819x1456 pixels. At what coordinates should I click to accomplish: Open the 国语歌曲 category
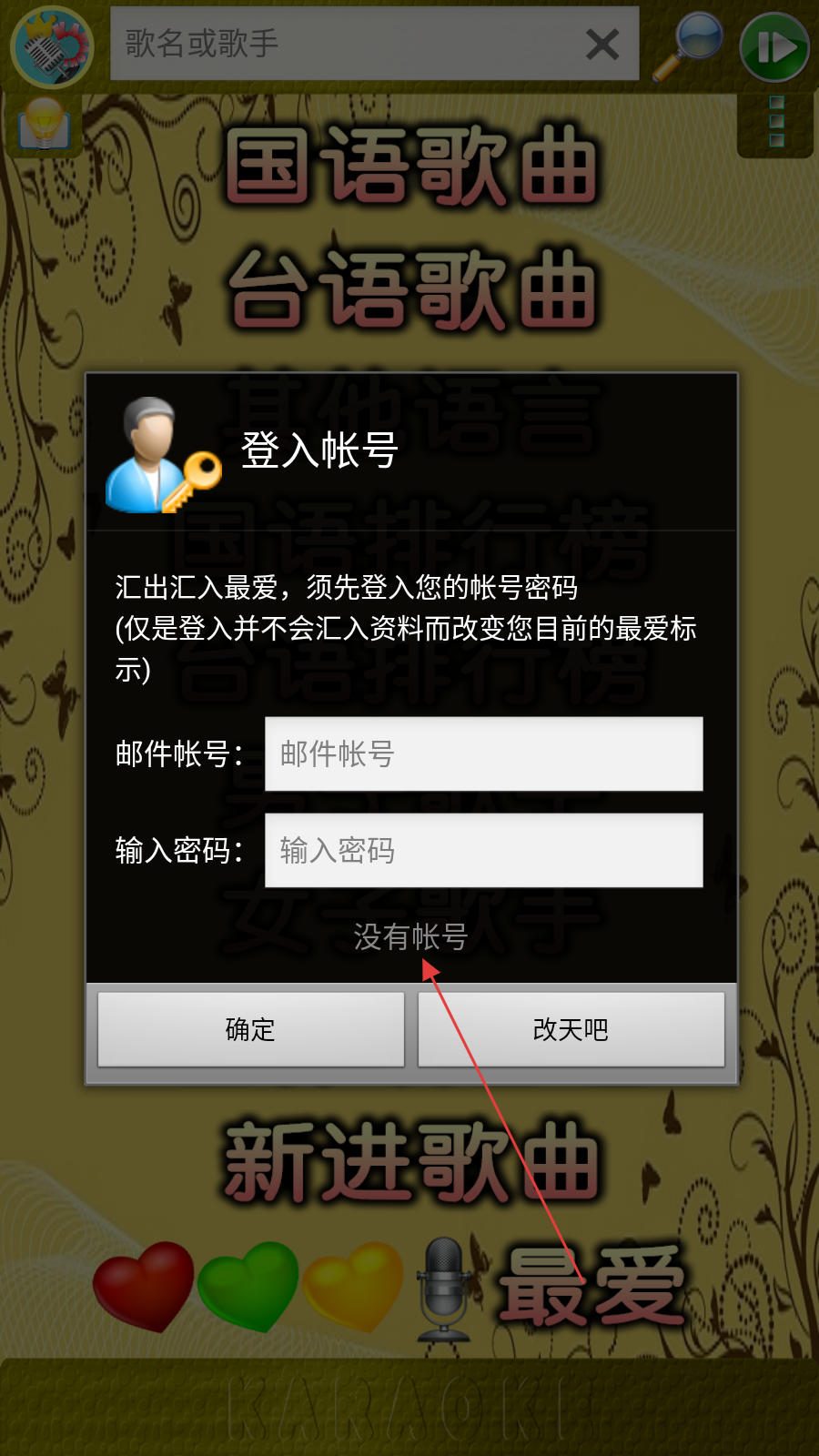pyautogui.click(x=411, y=167)
